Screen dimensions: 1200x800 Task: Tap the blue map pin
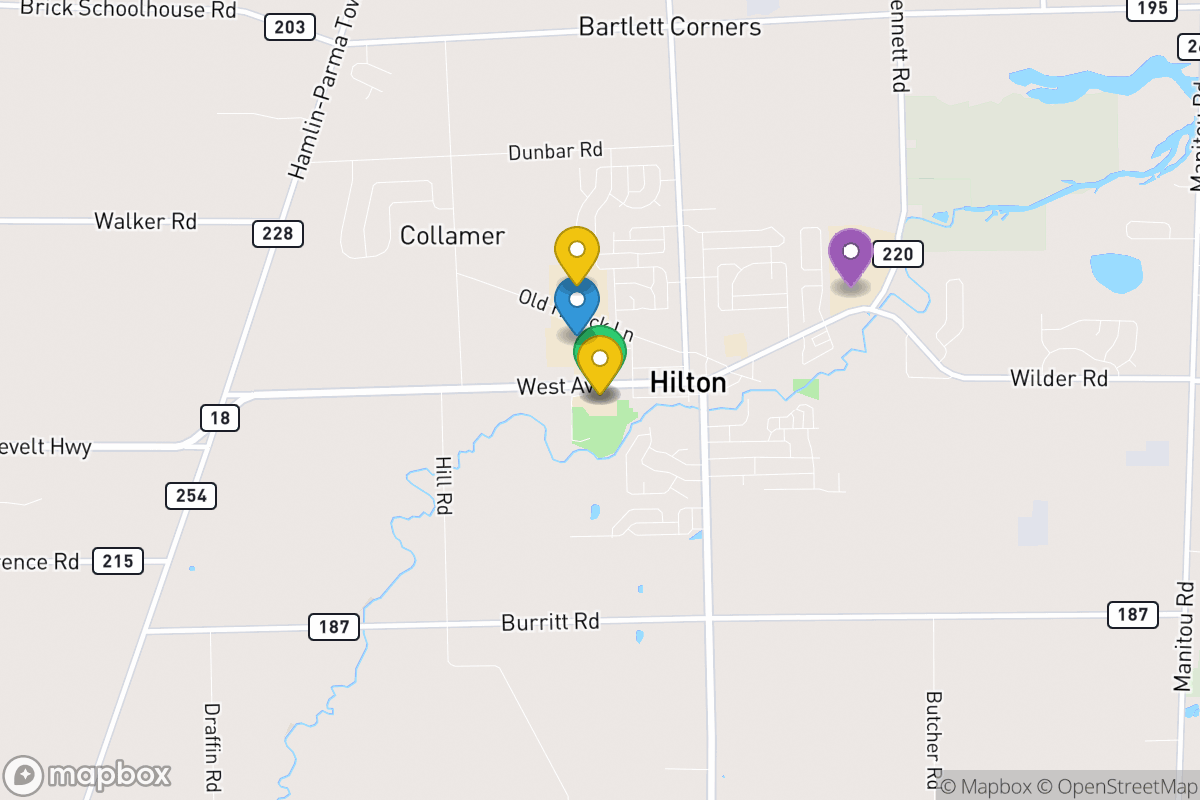577,303
